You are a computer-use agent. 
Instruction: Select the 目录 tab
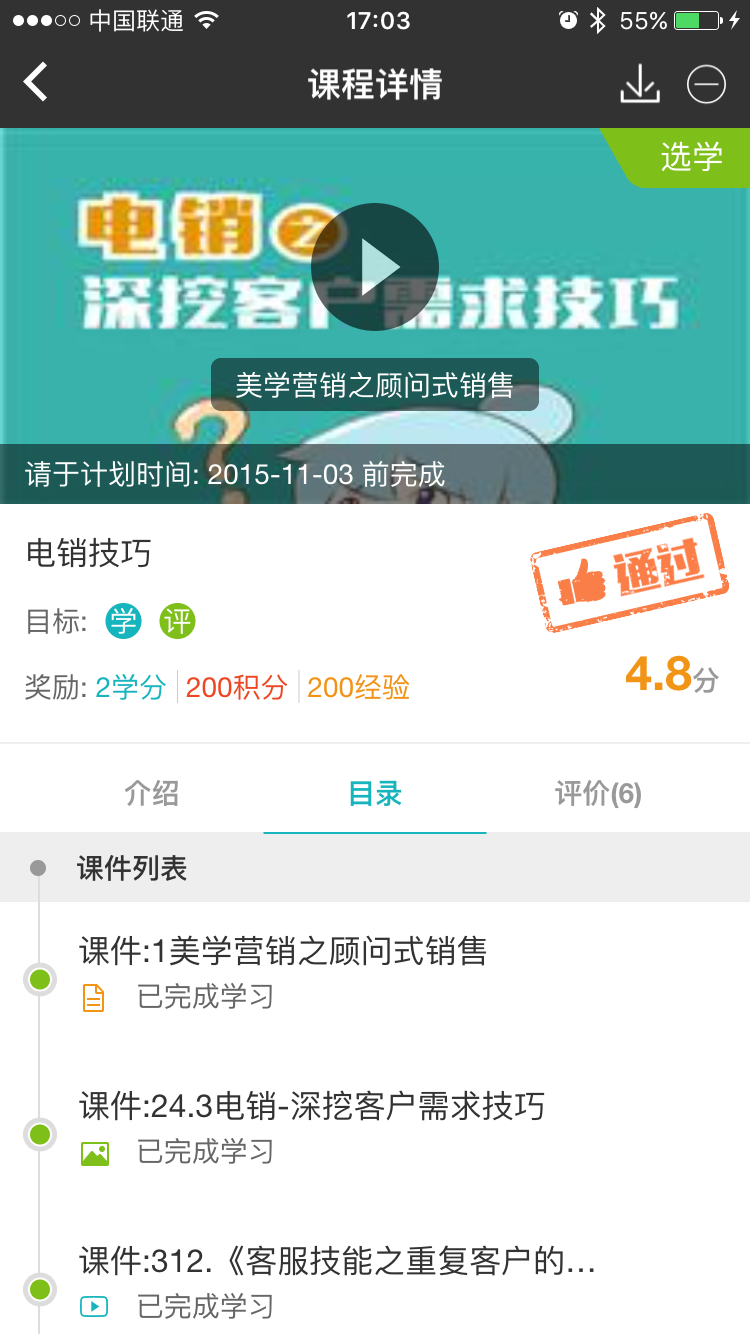[x=375, y=794]
